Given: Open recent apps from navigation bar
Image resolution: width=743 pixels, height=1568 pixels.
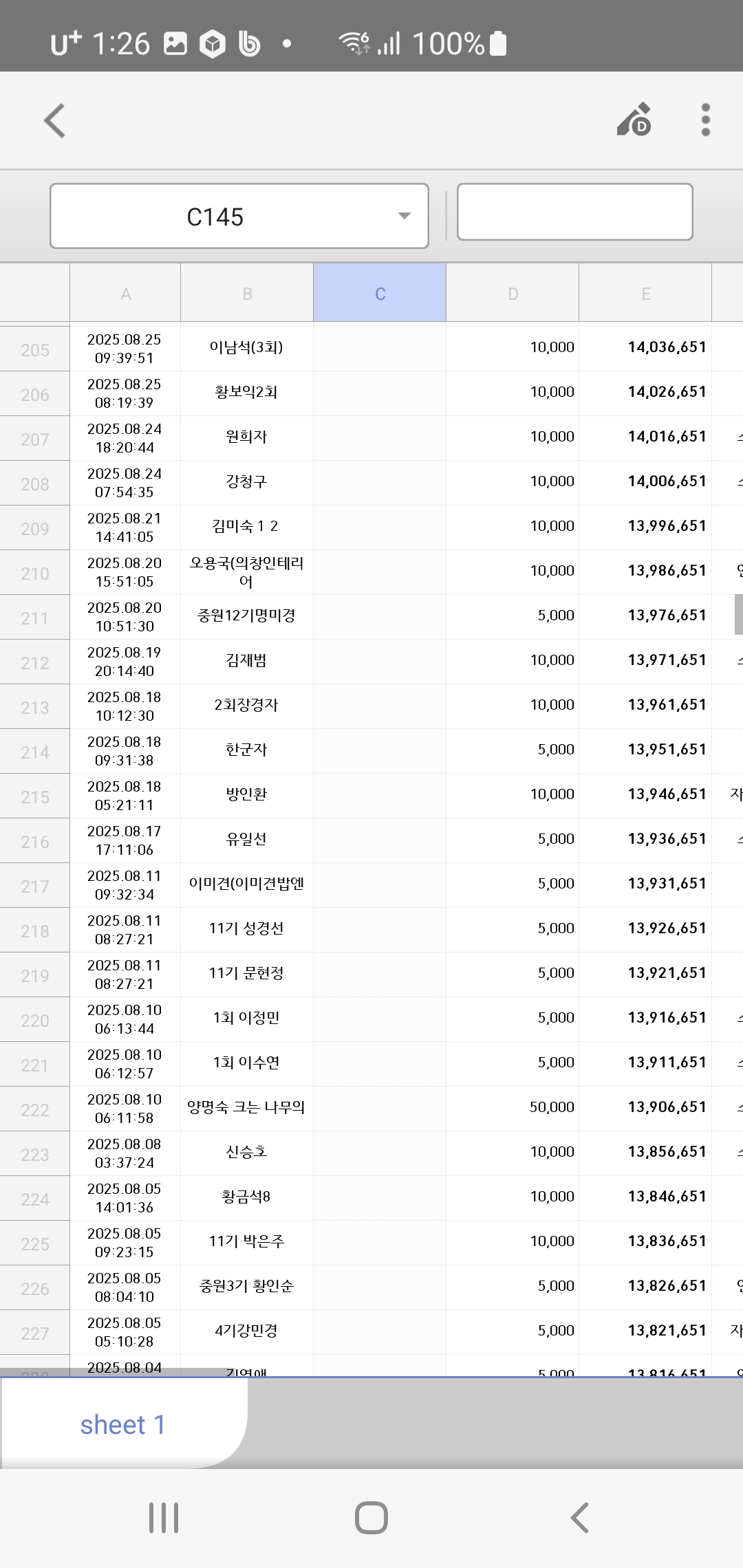Looking at the screenshot, I should coord(164,1518).
